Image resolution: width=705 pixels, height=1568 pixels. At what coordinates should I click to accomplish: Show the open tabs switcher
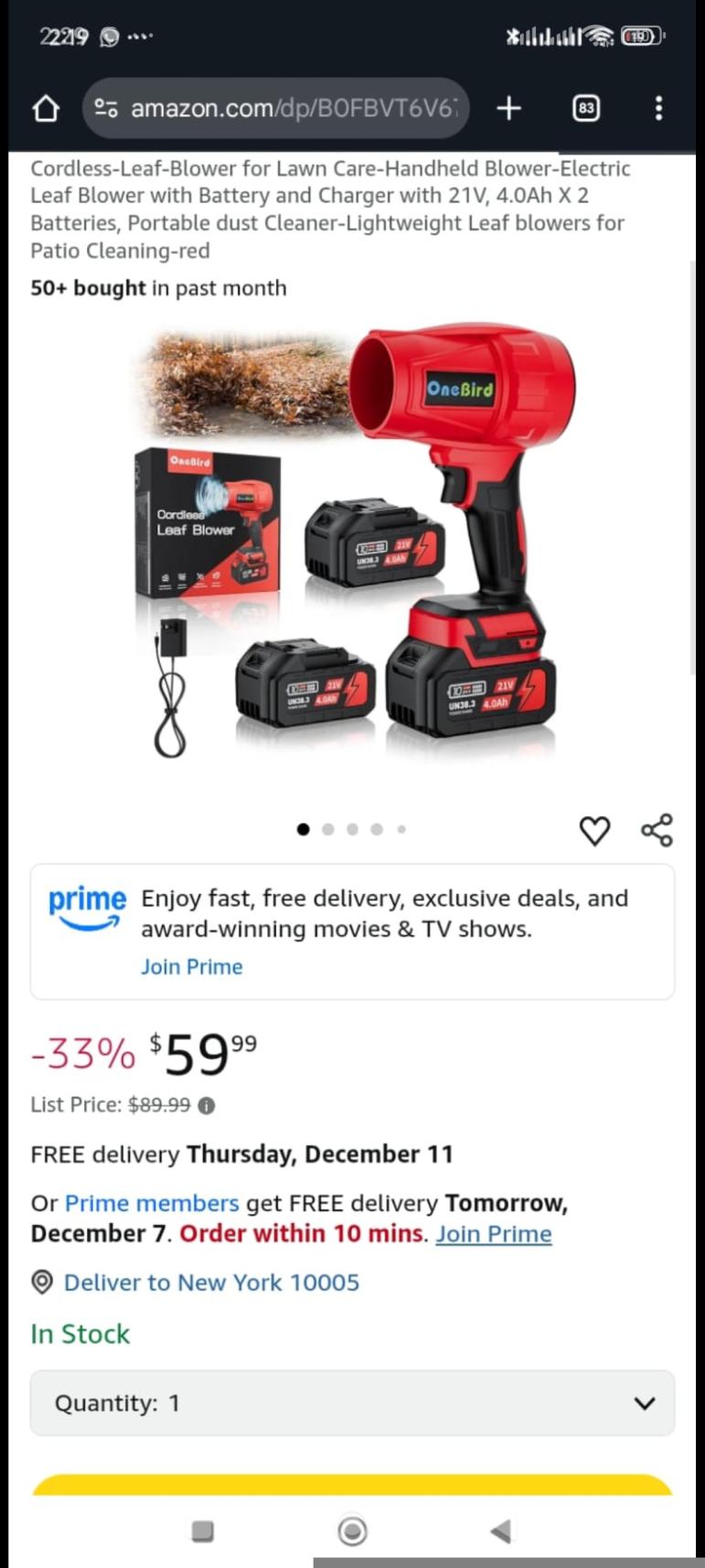pos(586,109)
